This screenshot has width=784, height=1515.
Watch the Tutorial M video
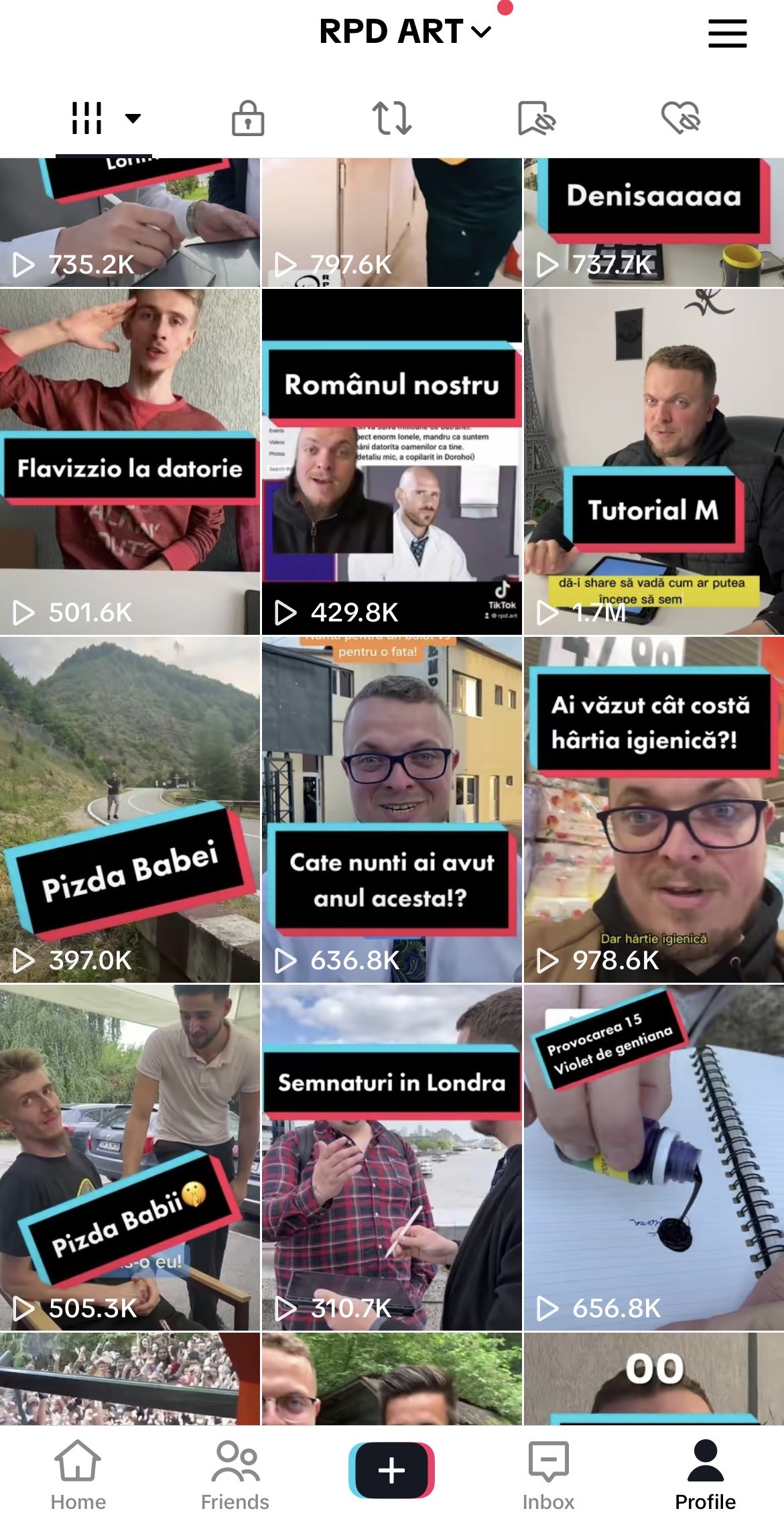point(654,462)
